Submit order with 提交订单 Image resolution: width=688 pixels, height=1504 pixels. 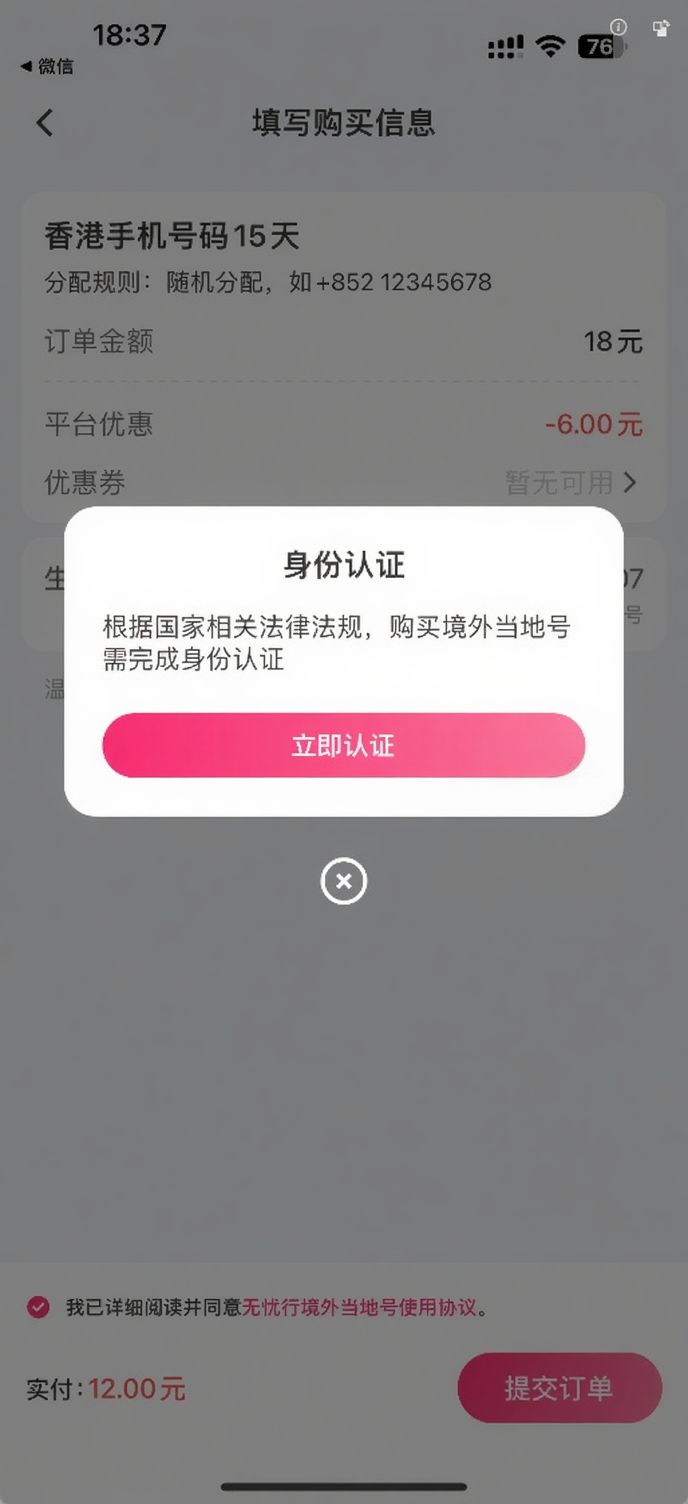tap(559, 1388)
